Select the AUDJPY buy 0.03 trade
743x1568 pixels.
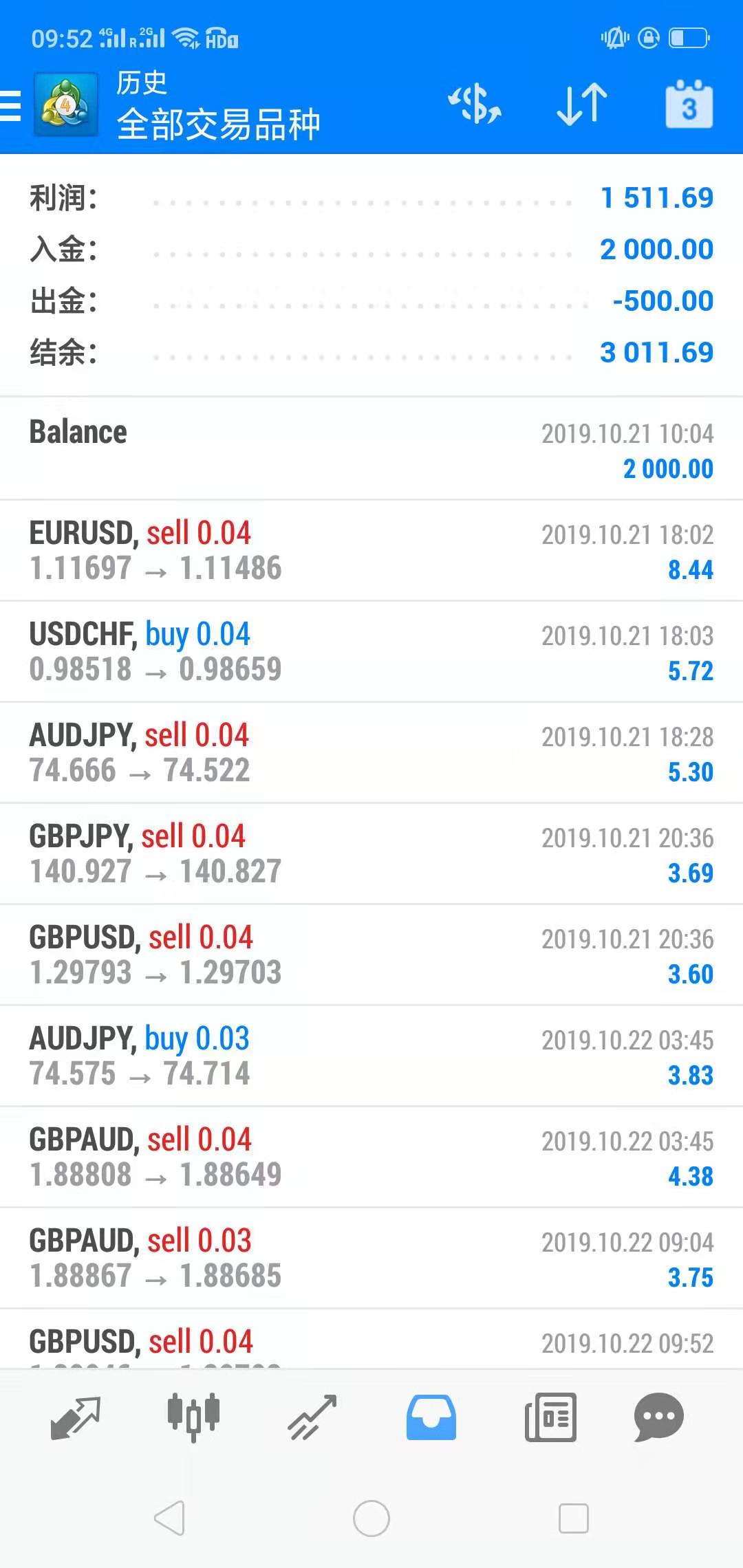(371, 1056)
